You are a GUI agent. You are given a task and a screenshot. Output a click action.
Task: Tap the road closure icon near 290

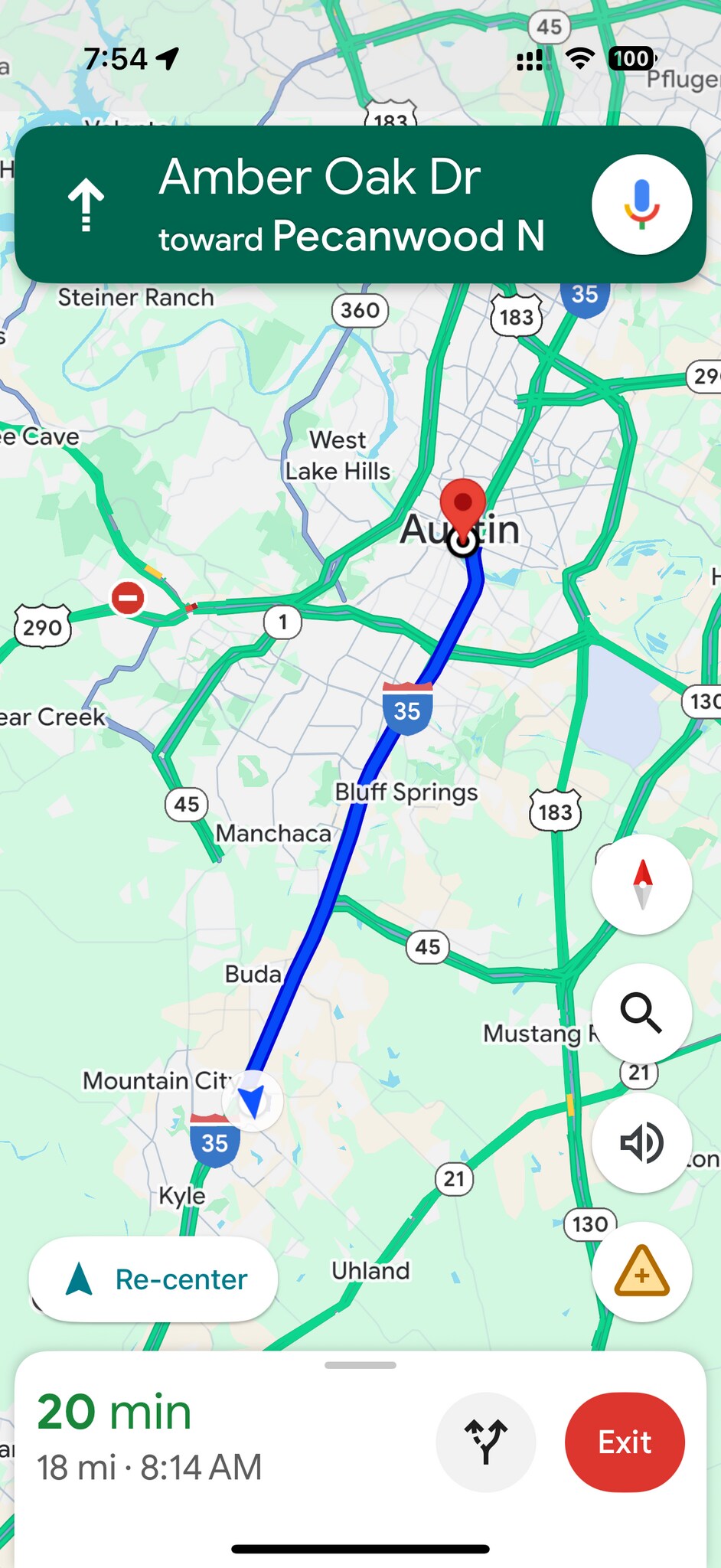(128, 597)
